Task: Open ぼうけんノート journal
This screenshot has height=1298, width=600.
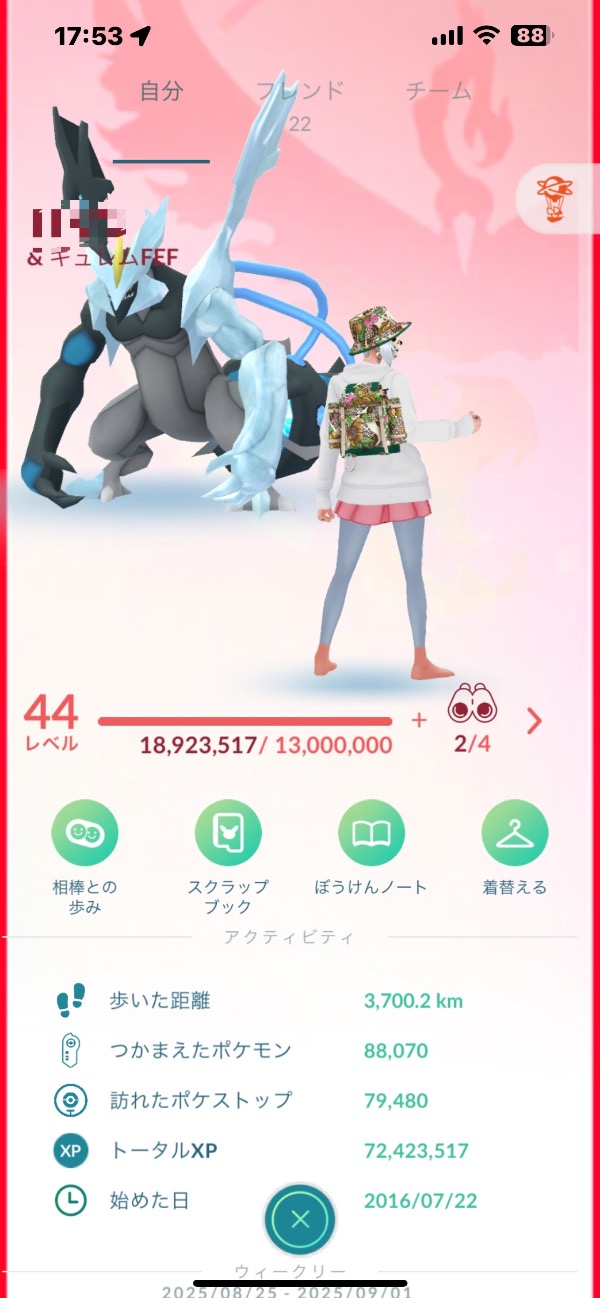Action: [x=371, y=833]
